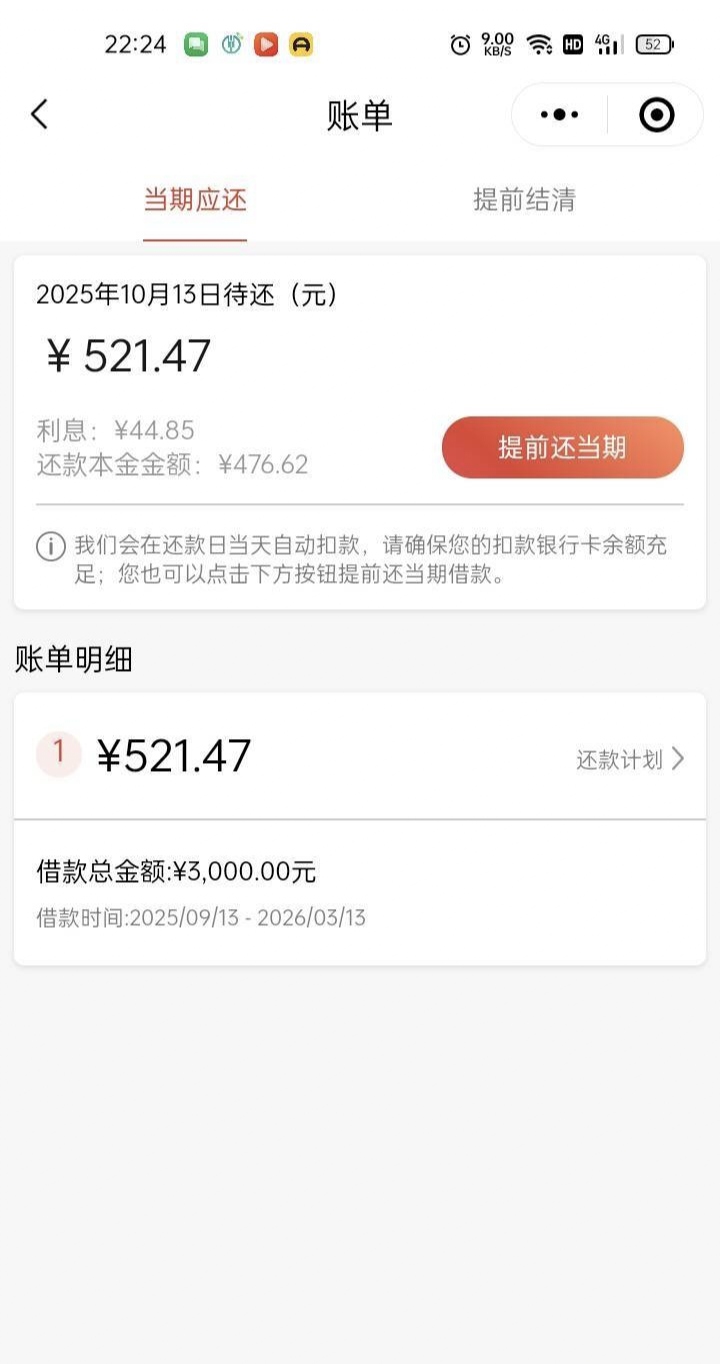Open the mini program three-dot menu
This screenshot has width=720, height=1364.
559,115
